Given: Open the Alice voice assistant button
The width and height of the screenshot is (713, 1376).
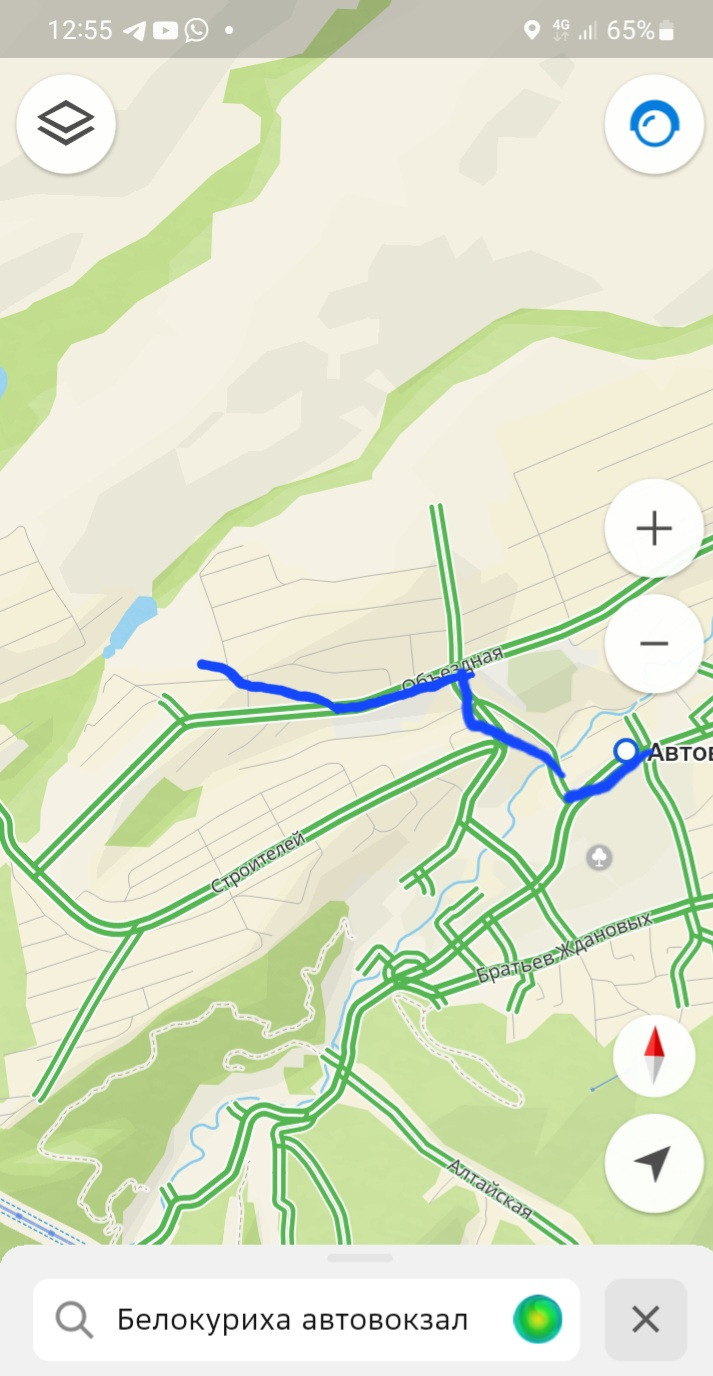Looking at the screenshot, I should pyautogui.click(x=654, y=124).
